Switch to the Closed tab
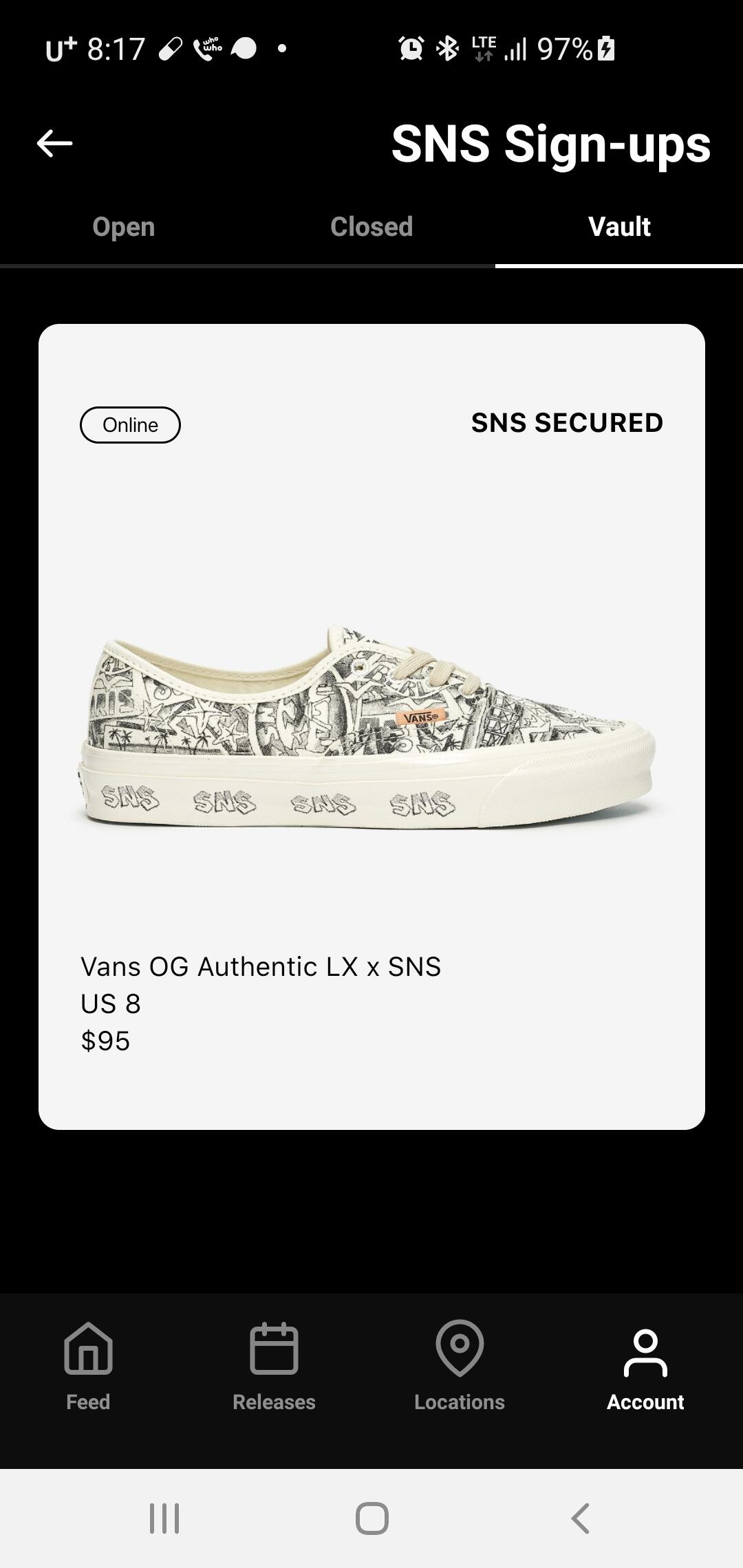 [371, 227]
